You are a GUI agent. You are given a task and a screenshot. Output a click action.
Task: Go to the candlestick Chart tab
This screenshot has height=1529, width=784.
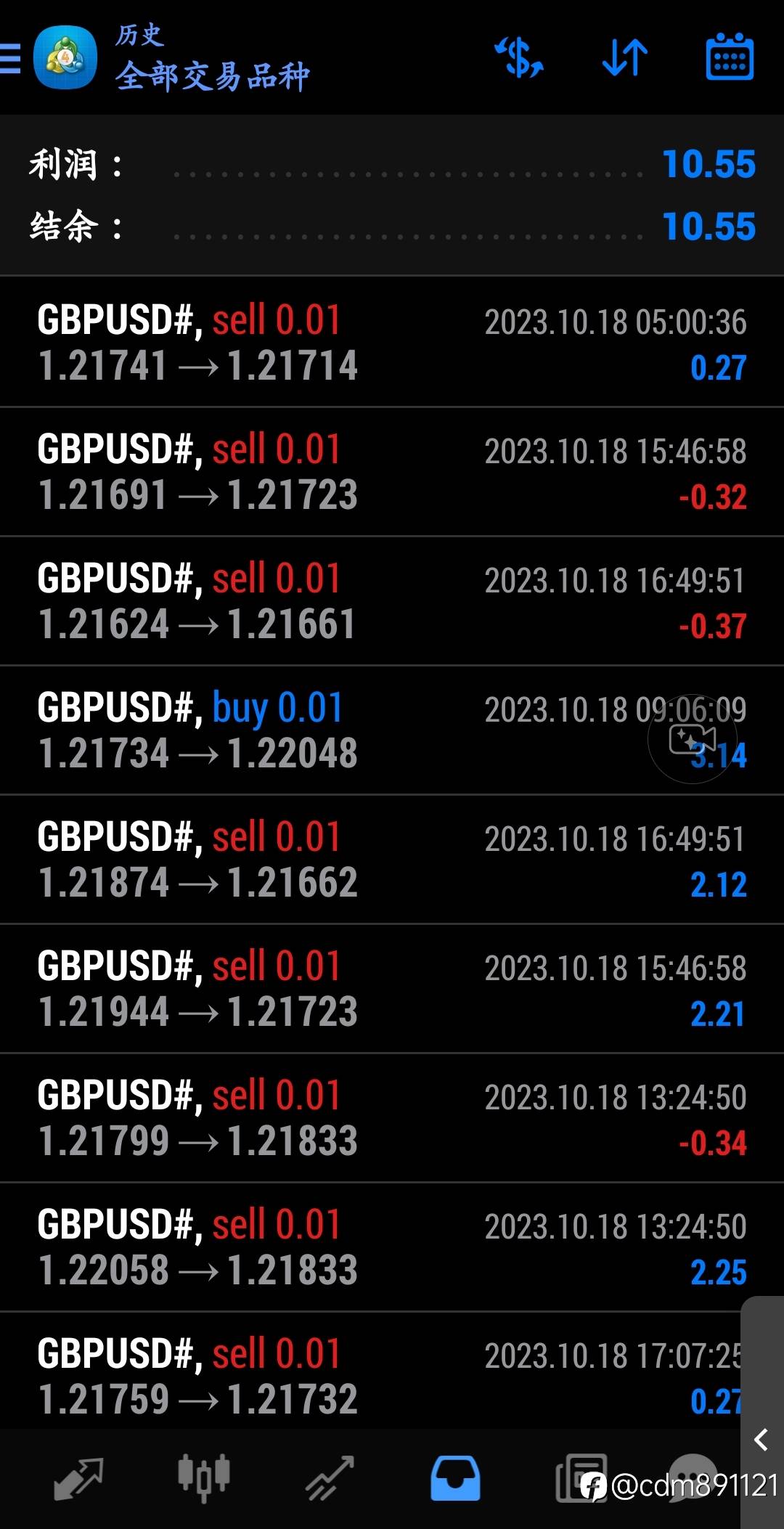(204, 1478)
